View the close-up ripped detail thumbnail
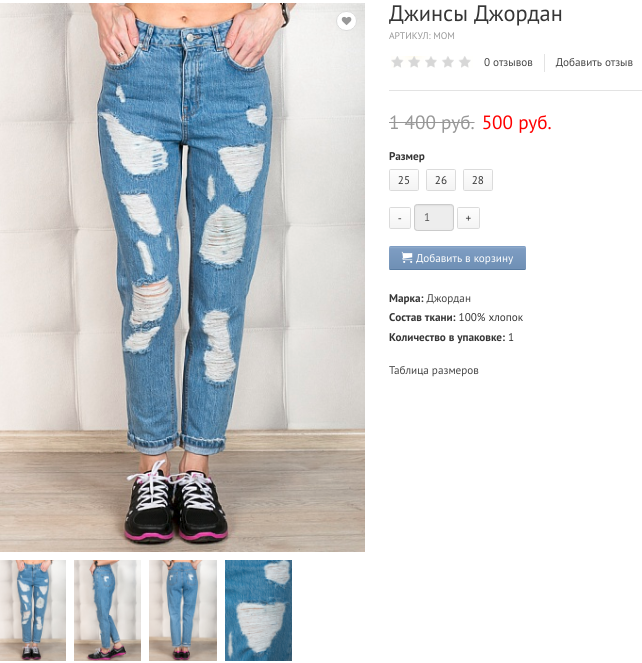This screenshot has width=642, height=663. click(x=258, y=610)
